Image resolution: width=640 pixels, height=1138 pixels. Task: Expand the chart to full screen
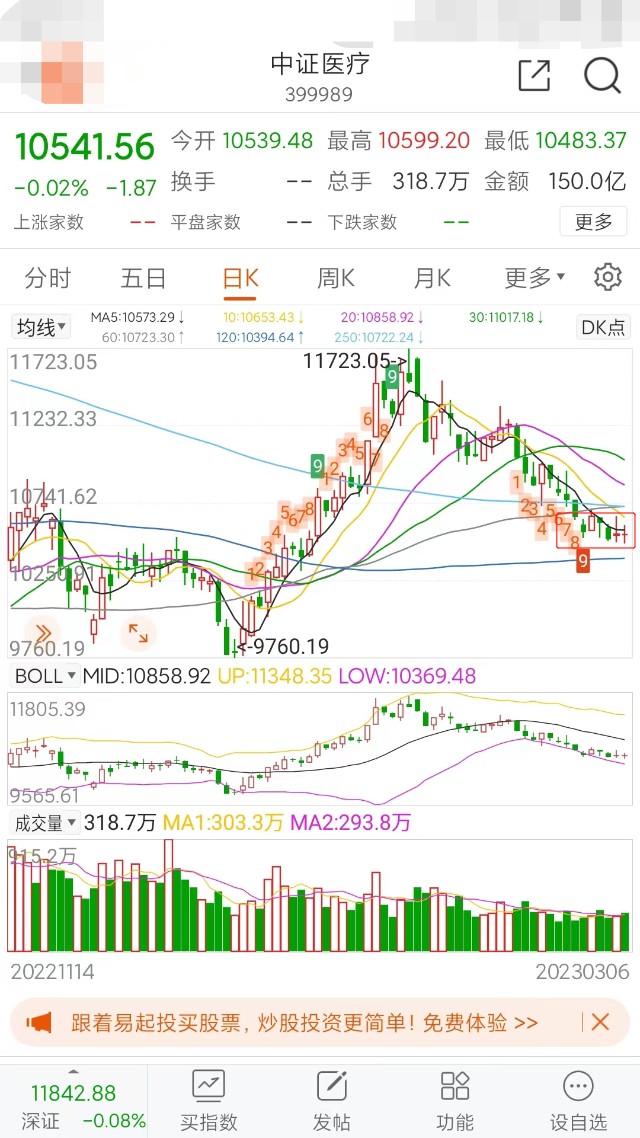coord(138,633)
